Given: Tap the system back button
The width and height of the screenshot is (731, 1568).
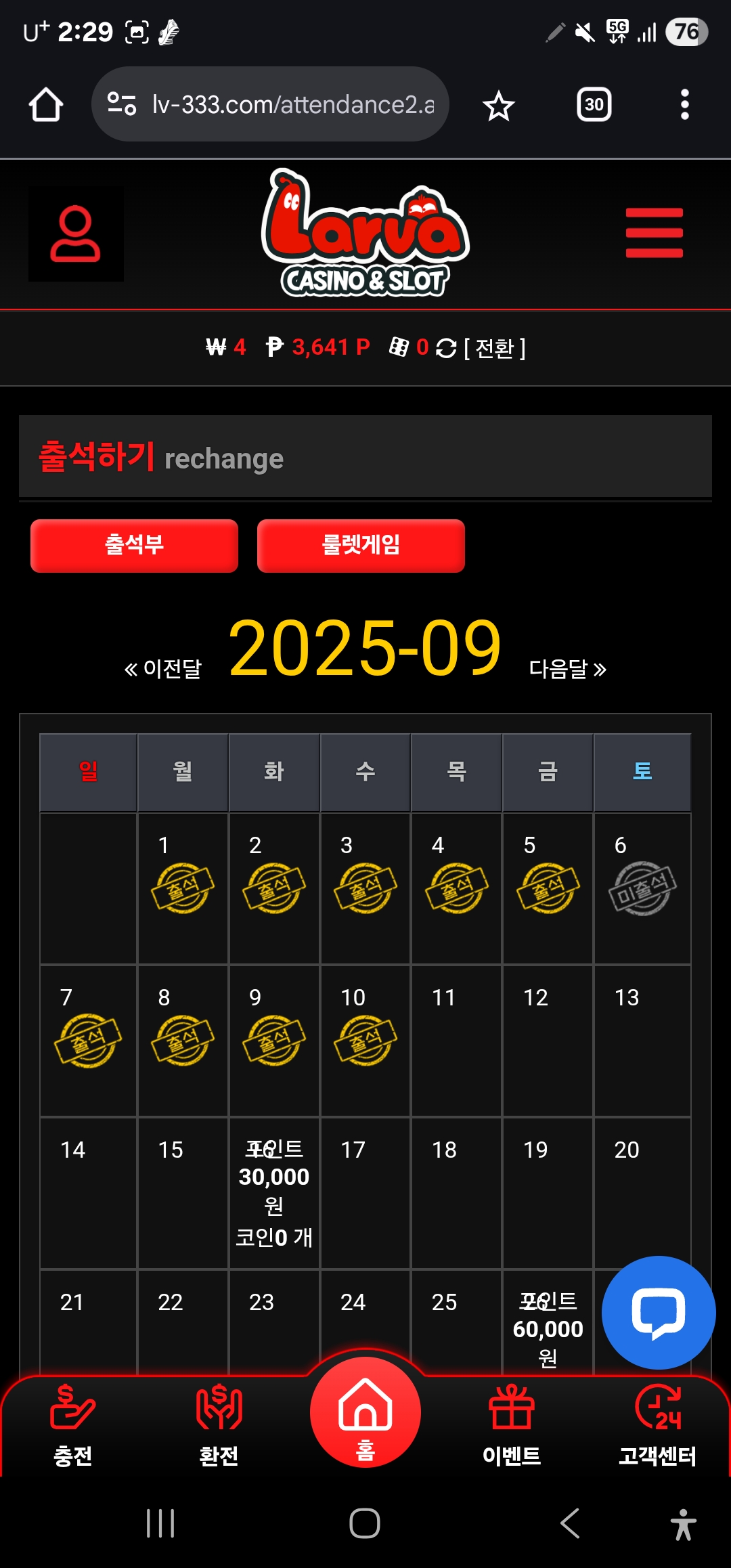Looking at the screenshot, I should (x=570, y=1524).
